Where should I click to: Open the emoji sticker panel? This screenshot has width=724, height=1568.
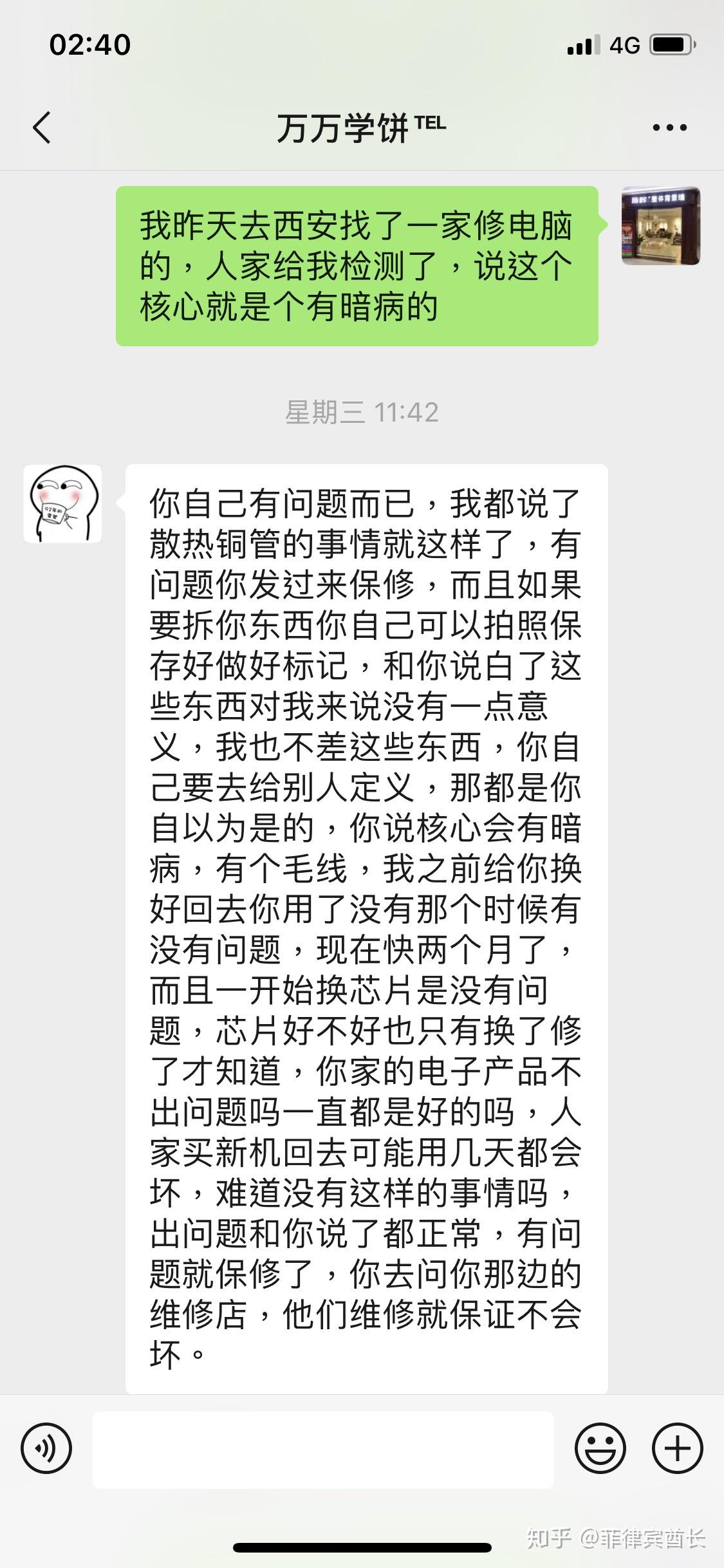[x=600, y=1449]
